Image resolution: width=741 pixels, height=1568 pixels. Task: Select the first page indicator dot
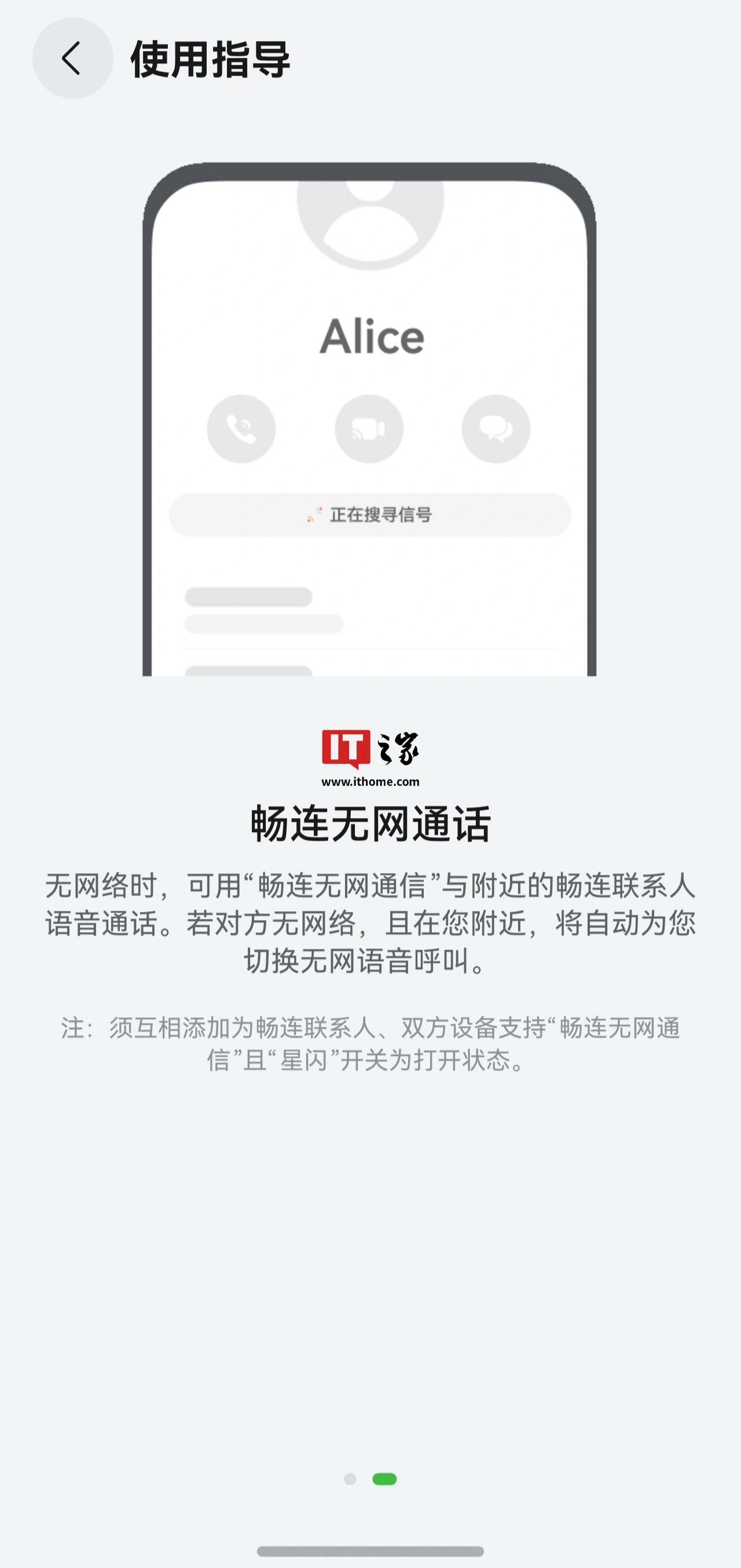350,1479
